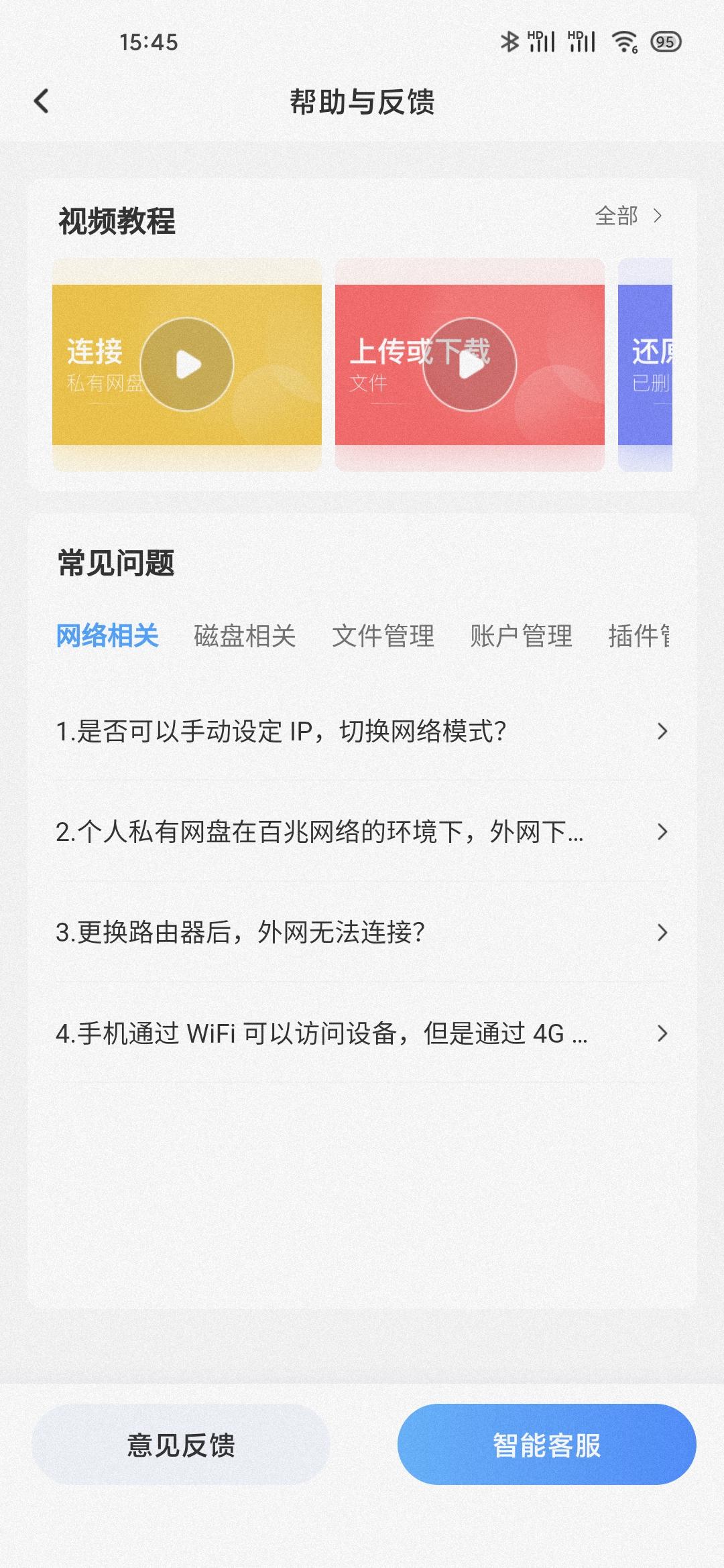Expand question 3 about router replacement issues
724x1568 pixels.
coord(362,933)
